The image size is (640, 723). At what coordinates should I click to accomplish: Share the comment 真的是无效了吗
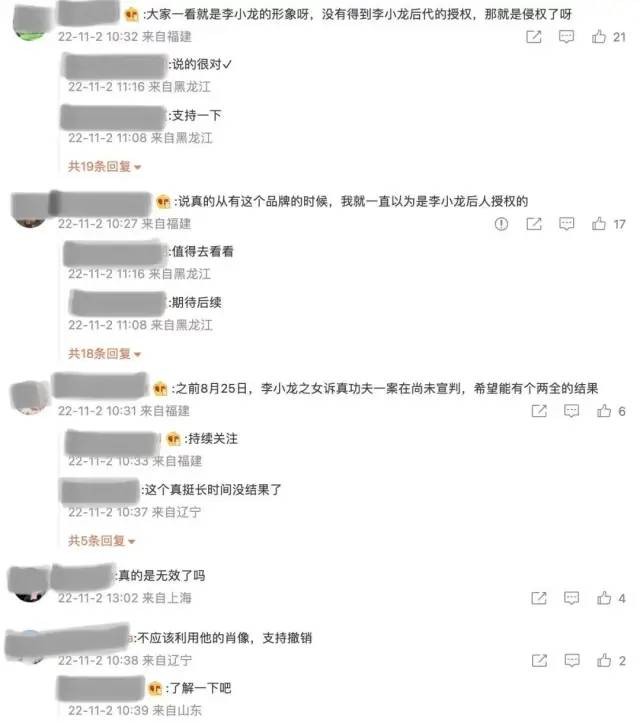coord(539,598)
